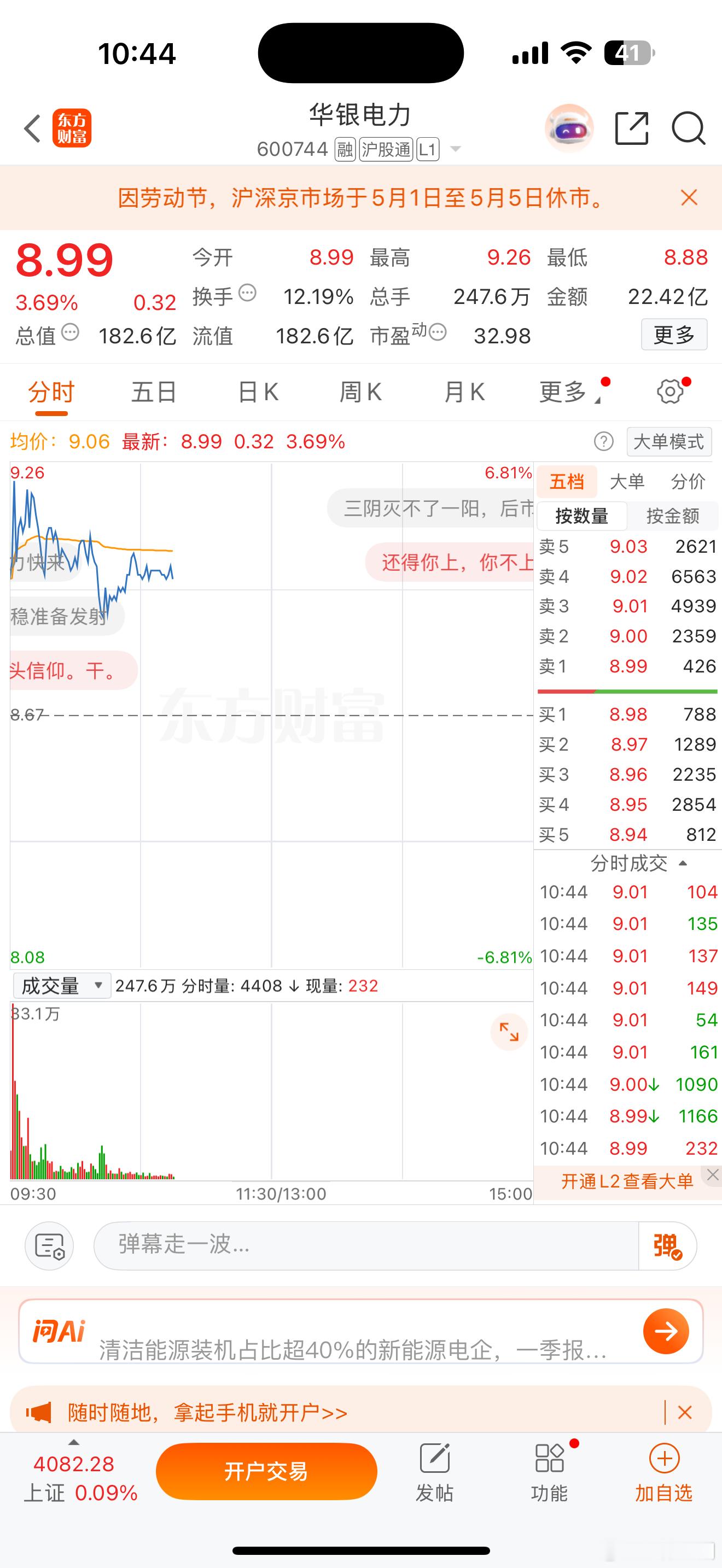Open the 更多 chart type dropdown

pos(563,392)
